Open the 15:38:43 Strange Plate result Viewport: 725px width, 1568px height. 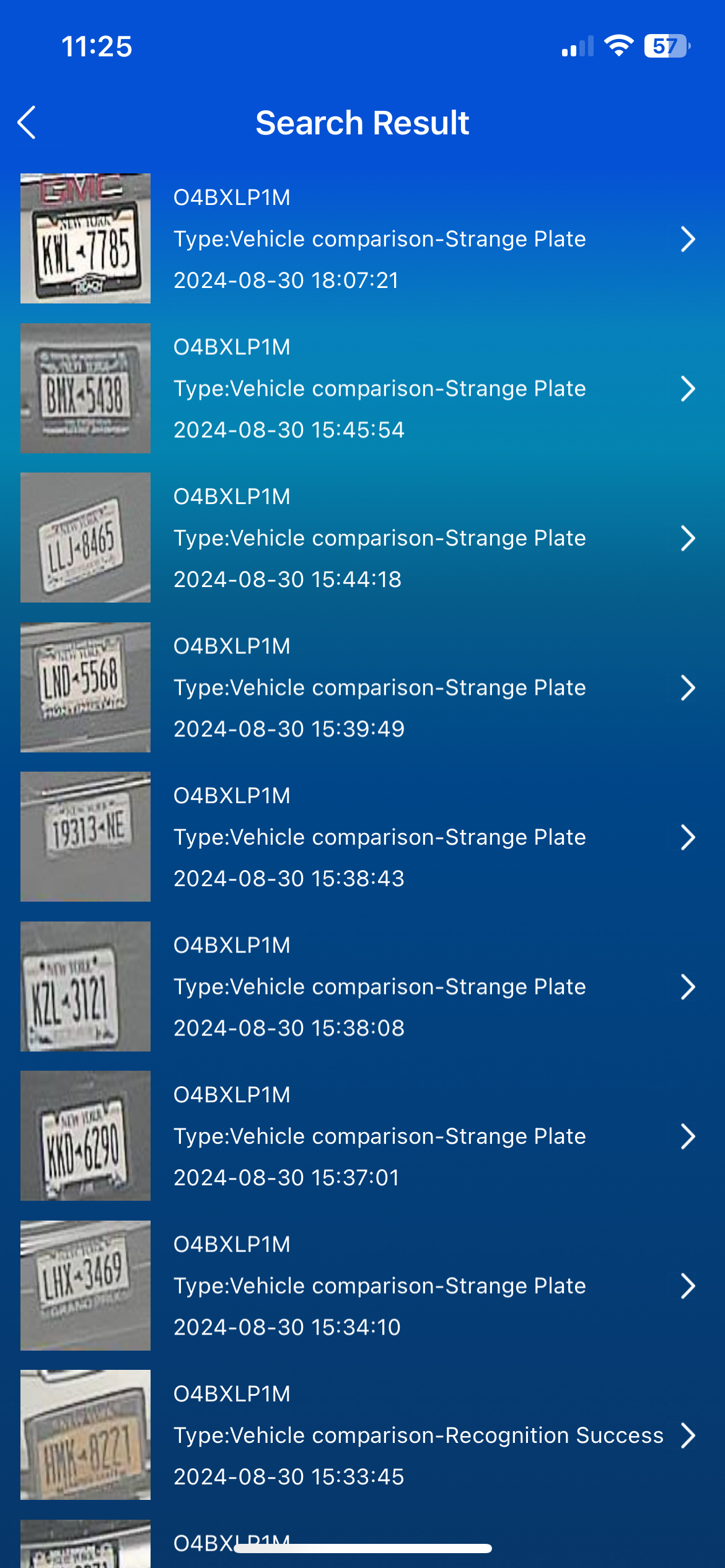[x=362, y=837]
